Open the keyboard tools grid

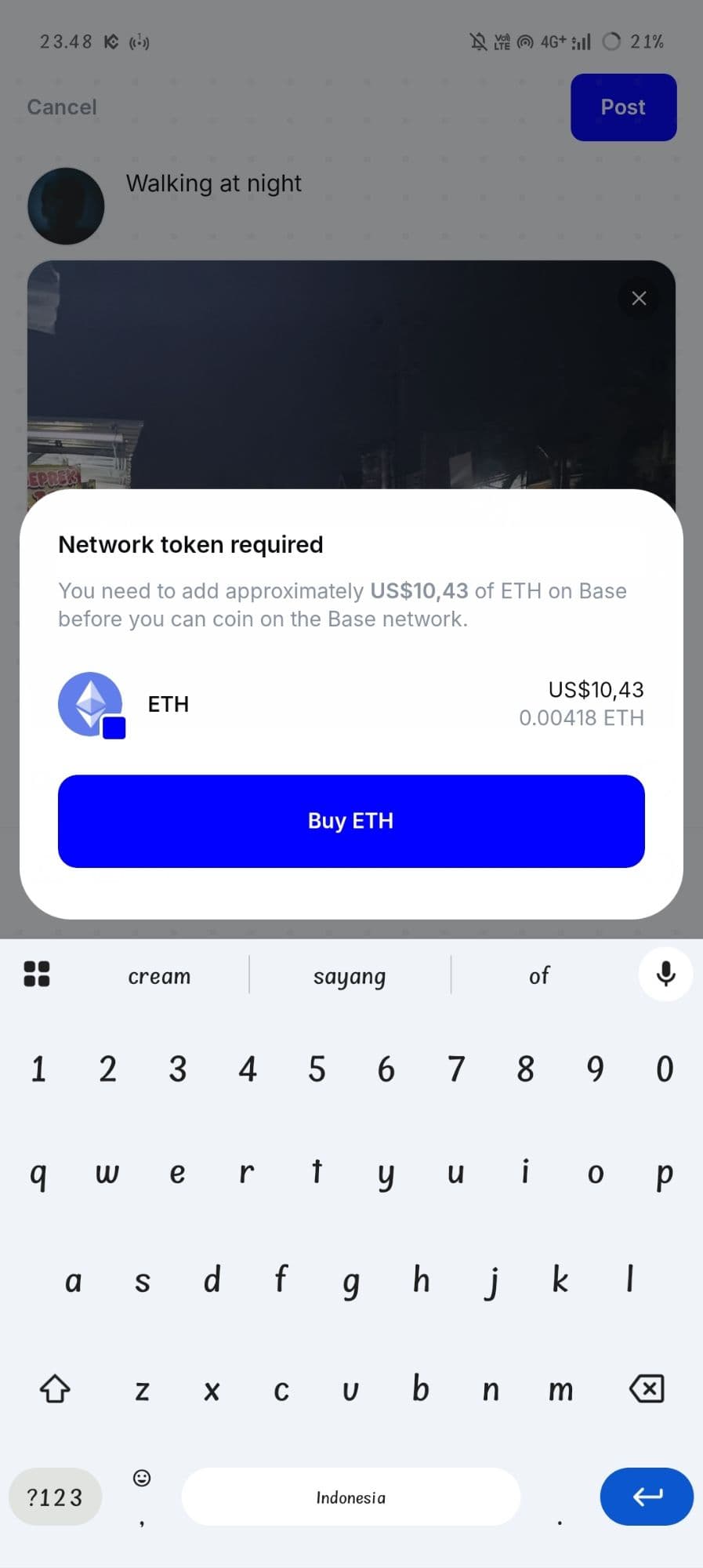click(x=37, y=974)
